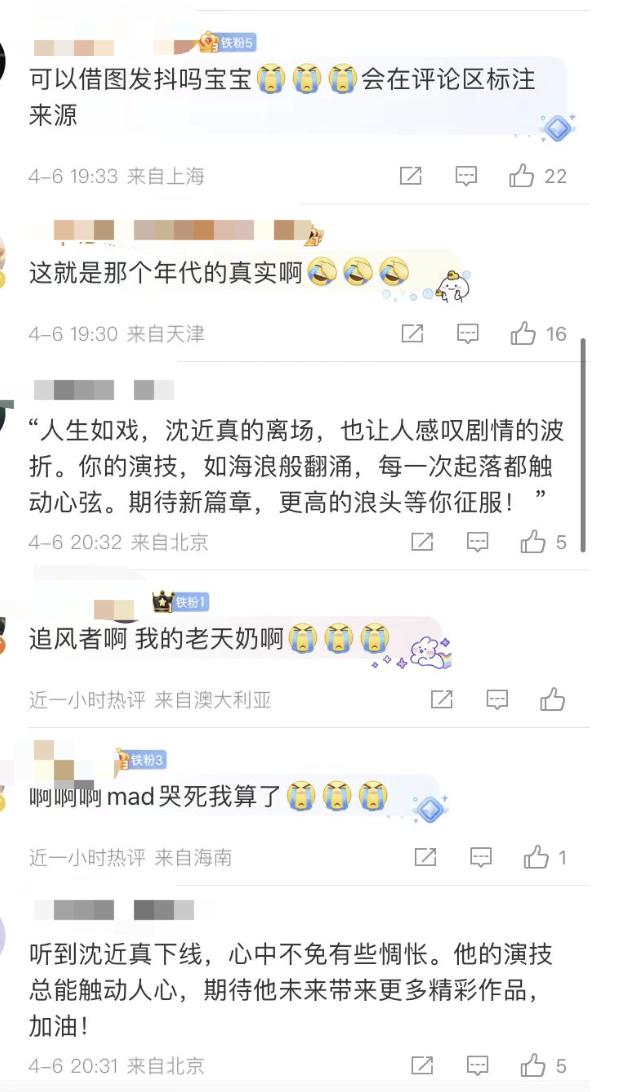The image size is (620, 1092).
Task: Reply to the comment '追风者啊 我的老天奶啊'
Action: pos(497,700)
